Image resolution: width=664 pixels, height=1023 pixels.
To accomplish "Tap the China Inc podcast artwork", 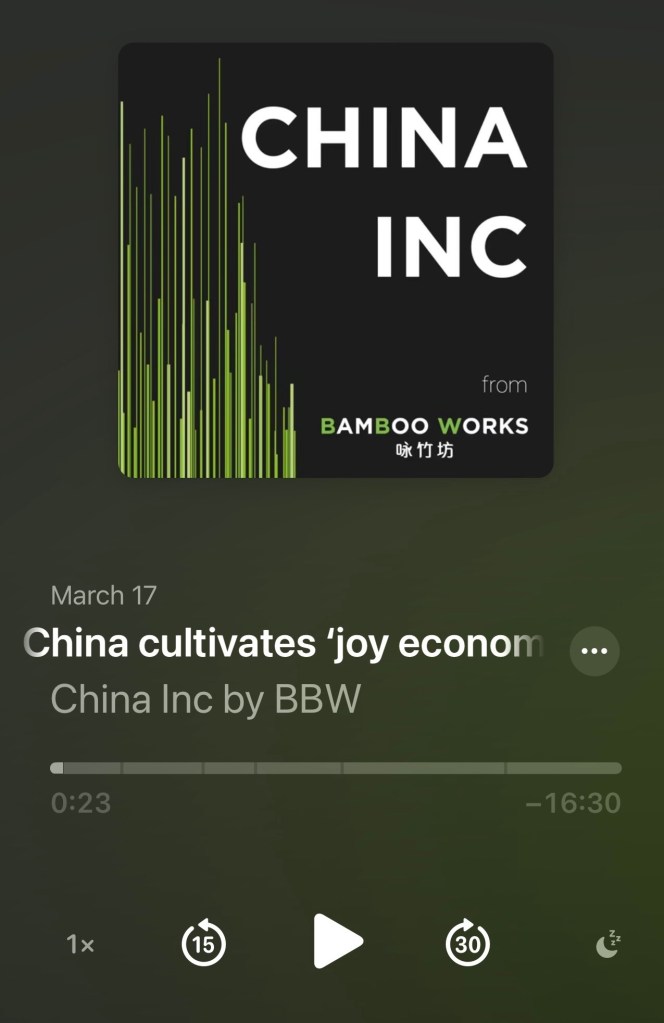I will [336, 260].
